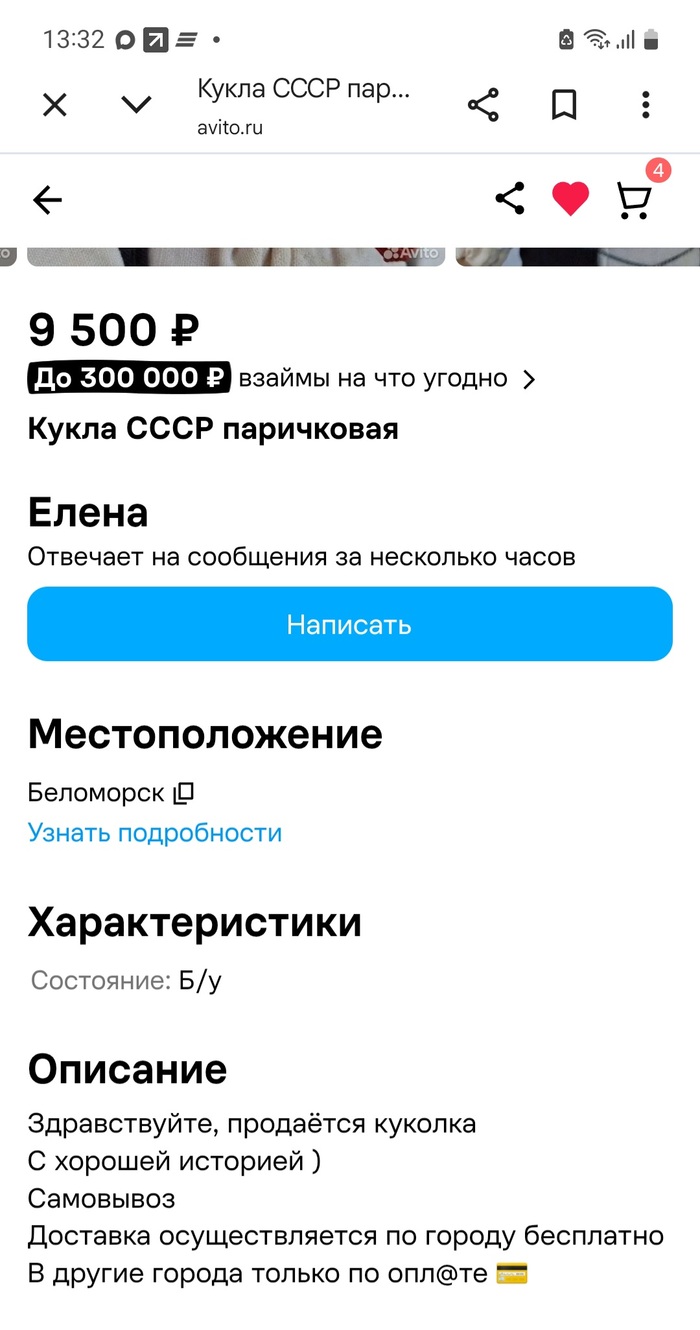Bookmark this page in browser
This screenshot has width=700, height=1330.
point(565,104)
